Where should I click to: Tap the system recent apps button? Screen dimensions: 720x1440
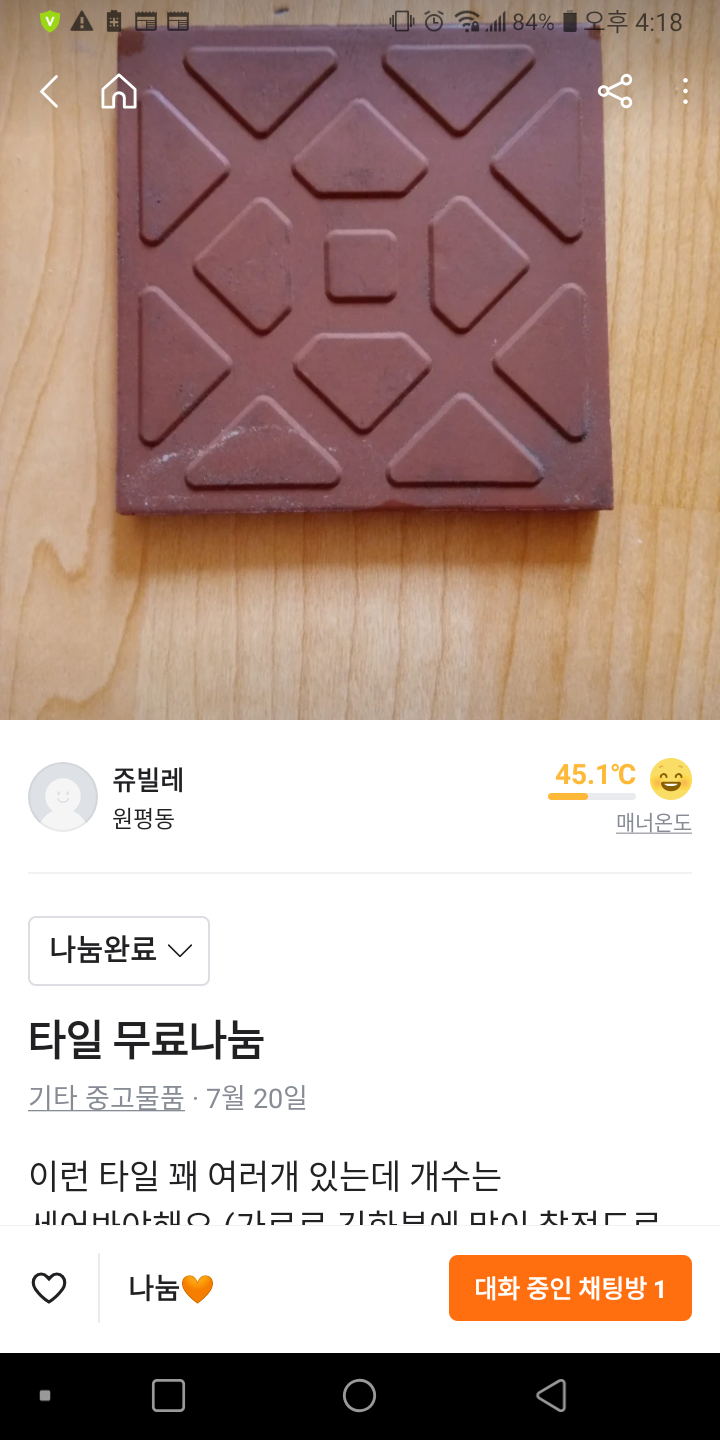(168, 1396)
